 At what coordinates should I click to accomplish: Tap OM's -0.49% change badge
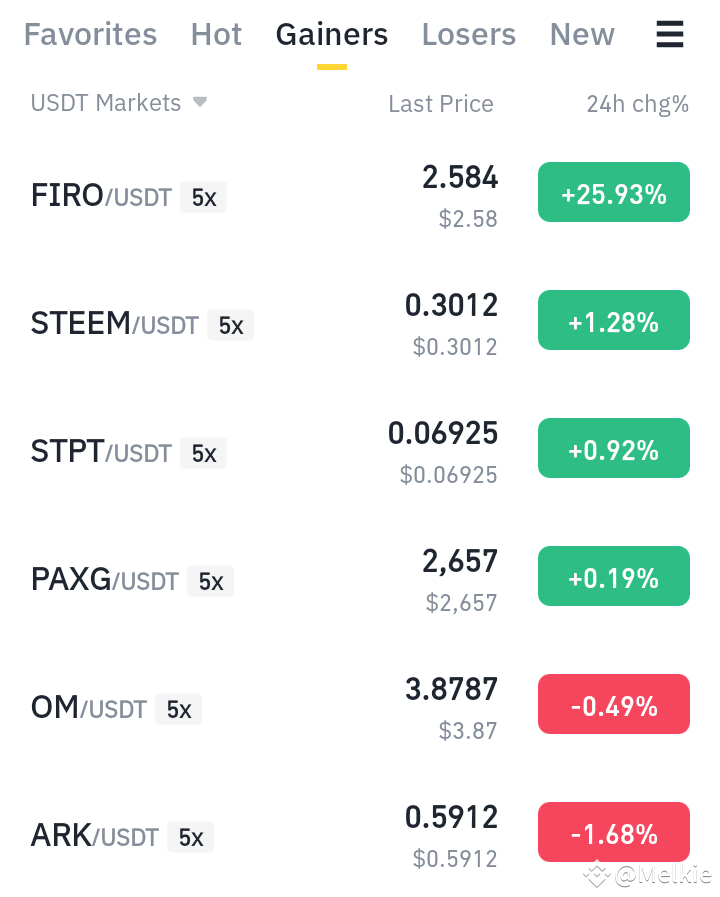click(x=614, y=704)
